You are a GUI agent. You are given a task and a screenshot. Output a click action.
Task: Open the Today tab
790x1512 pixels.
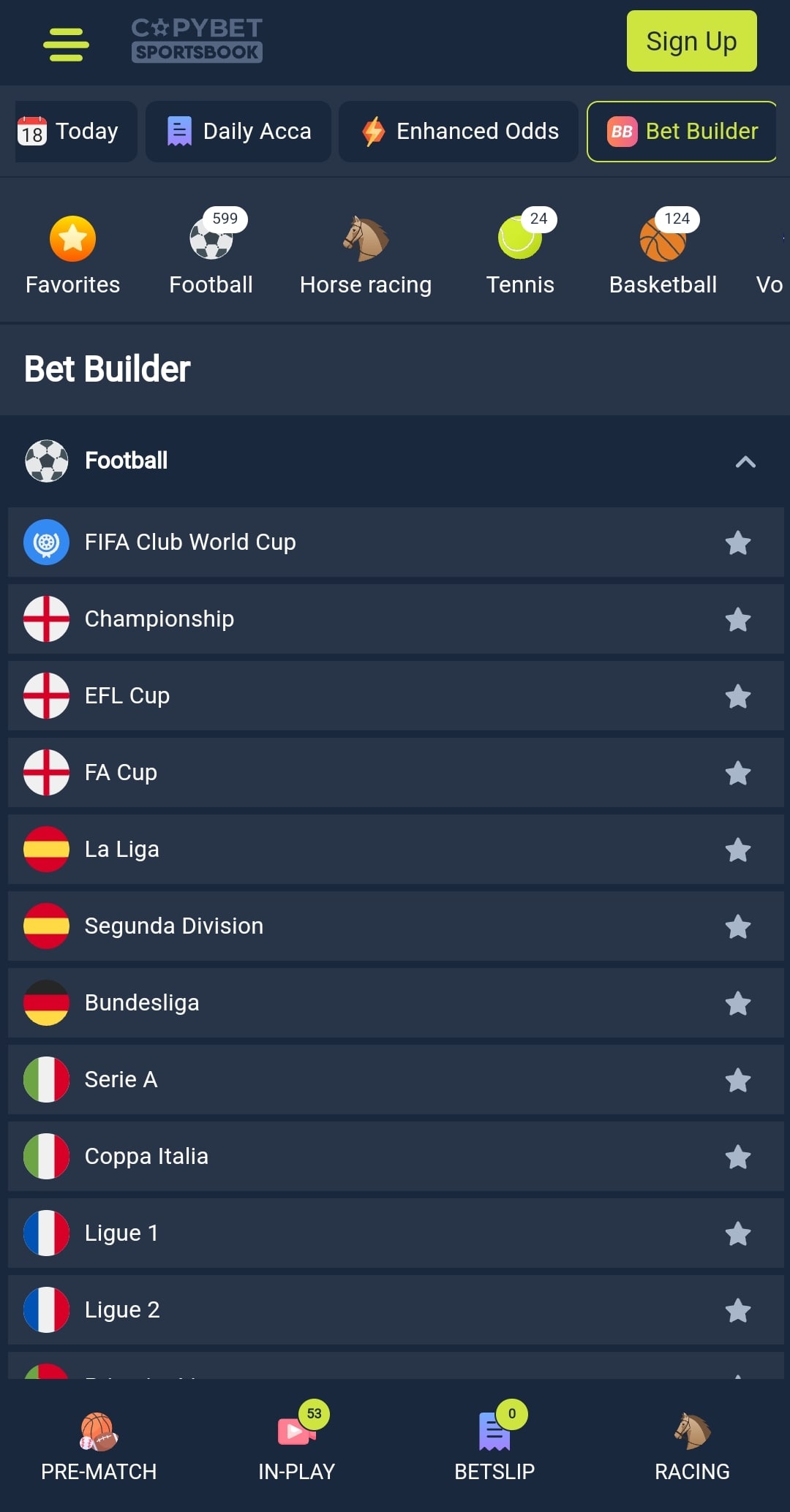(75, 132)
